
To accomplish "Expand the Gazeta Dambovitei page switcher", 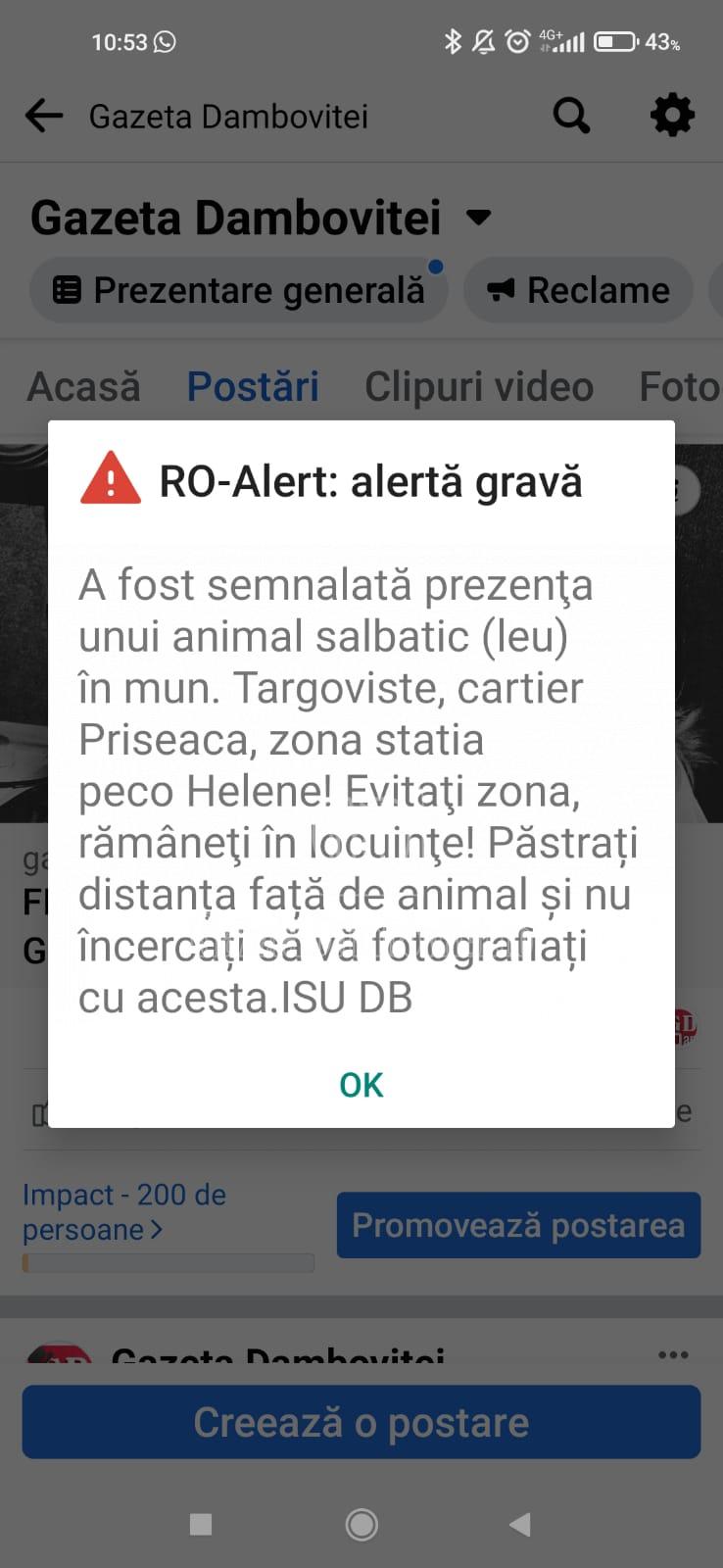I will (x=478, y=217).
